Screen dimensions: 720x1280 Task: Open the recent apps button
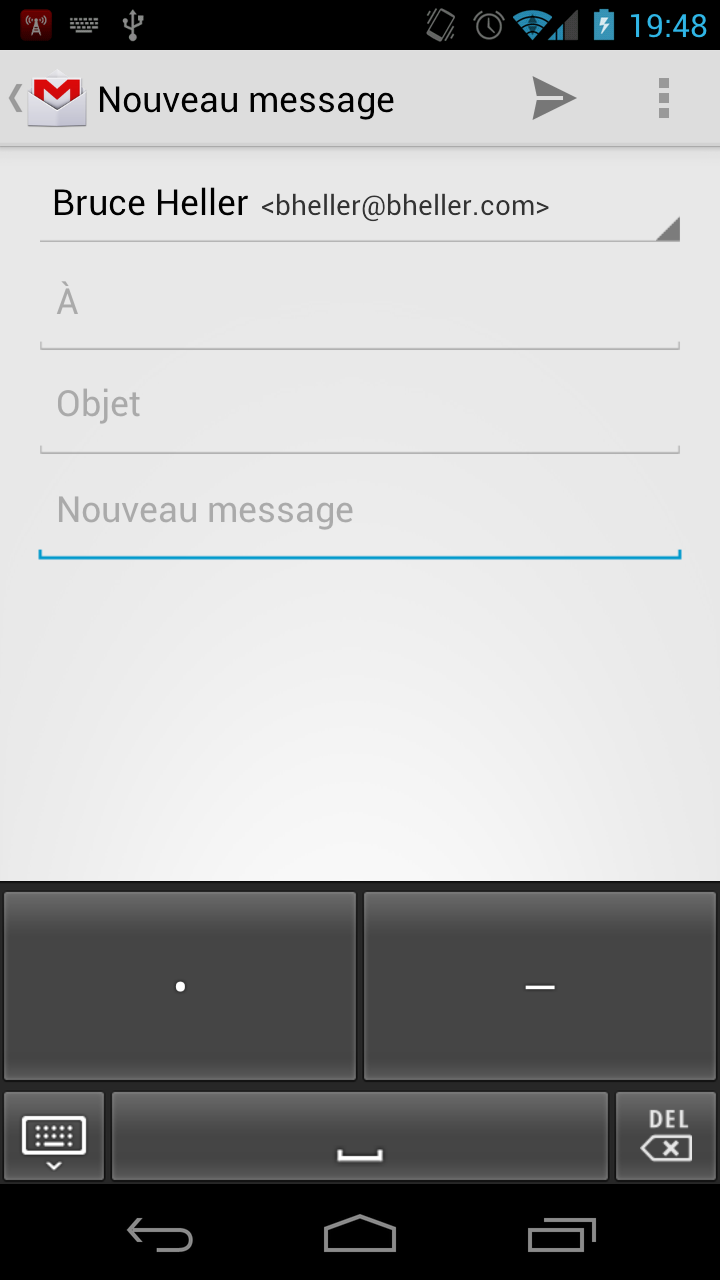561,1235
